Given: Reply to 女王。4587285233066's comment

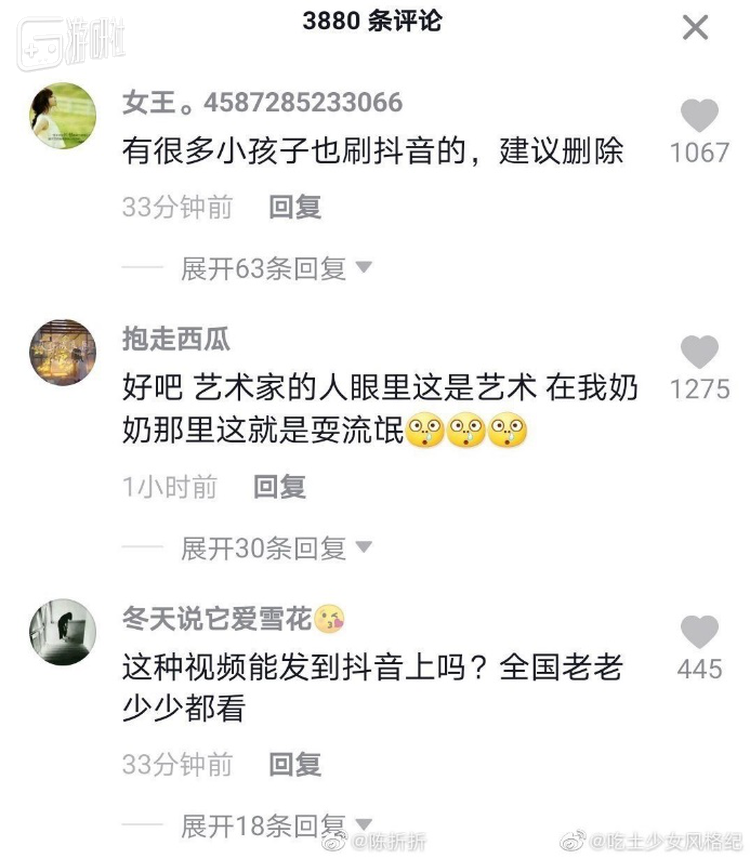Looking at the screenshot, I should [295, 207].
